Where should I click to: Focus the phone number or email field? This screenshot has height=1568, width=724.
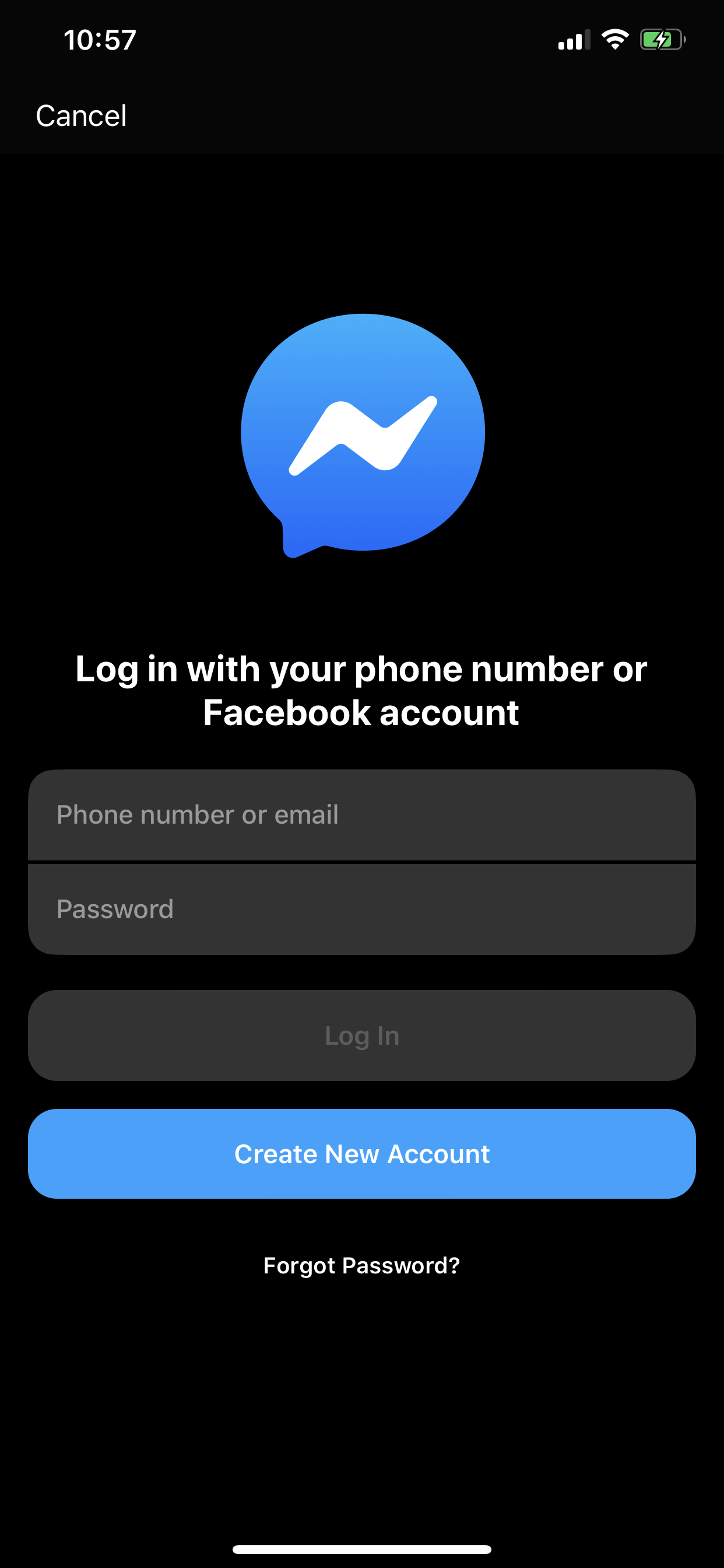(x=362, y=815)
